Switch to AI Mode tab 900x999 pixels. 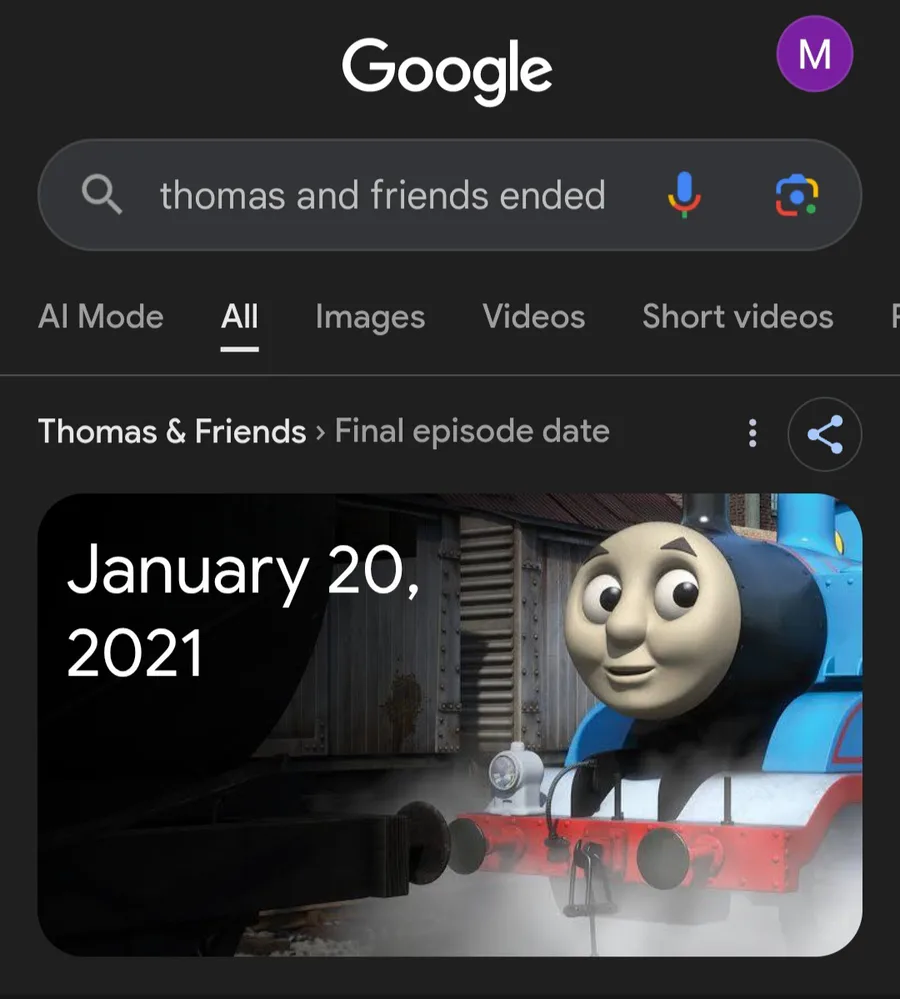[101, 317]
